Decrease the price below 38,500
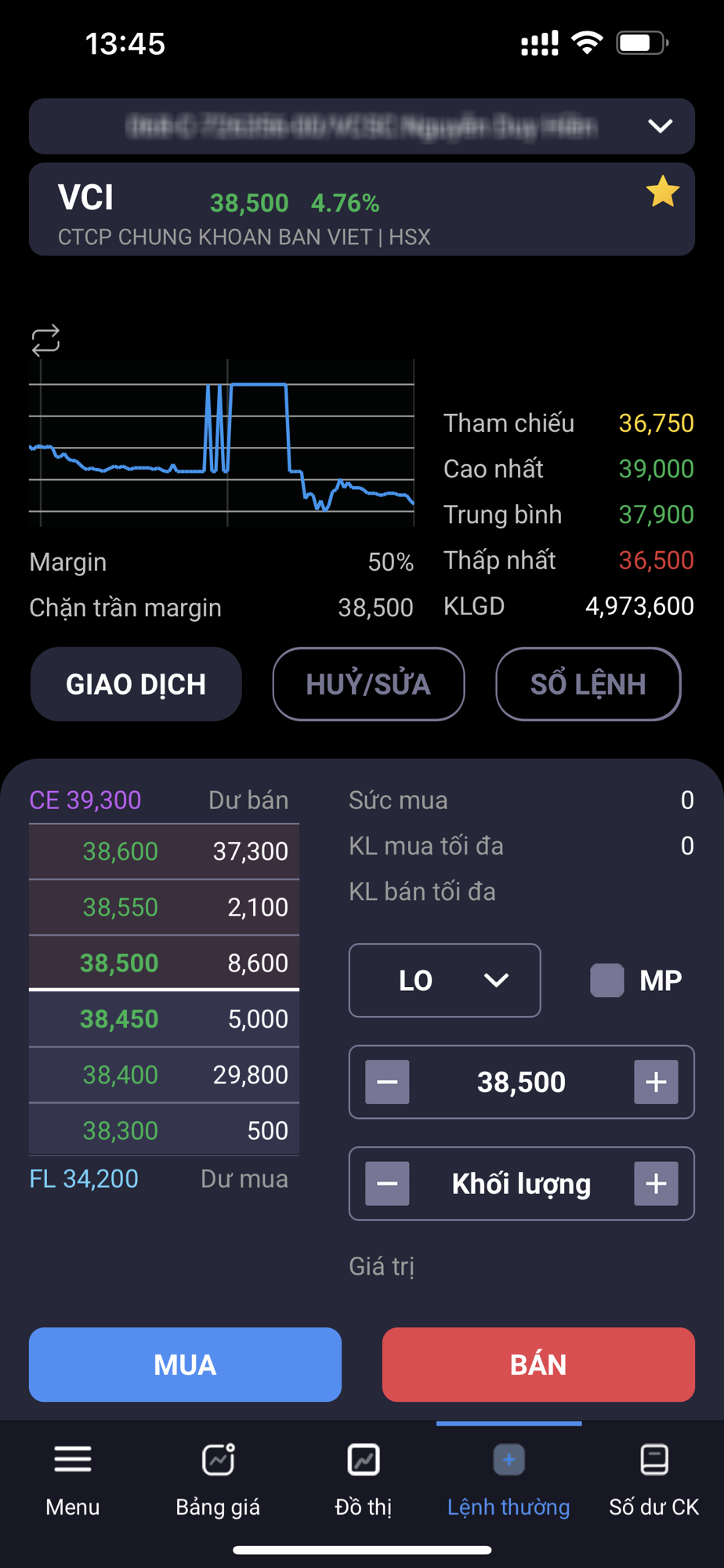The image size is (724, 1568). 387,1082
